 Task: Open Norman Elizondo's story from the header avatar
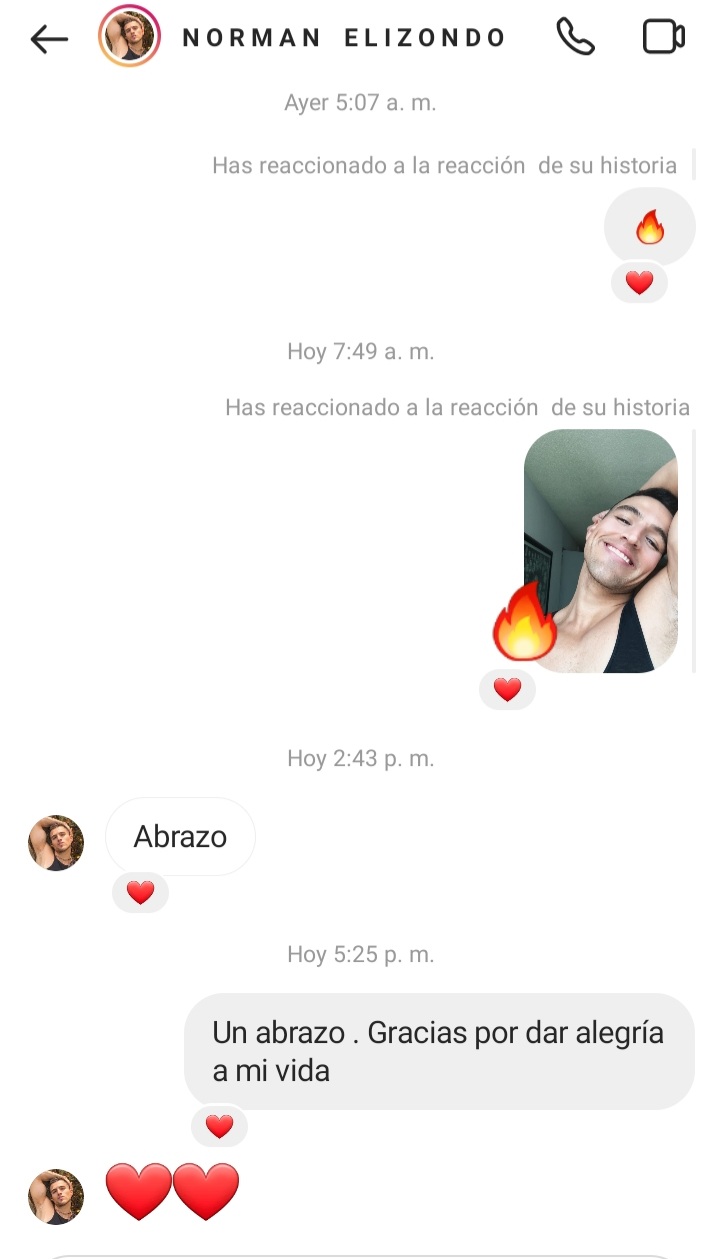[x=129, y=37]
